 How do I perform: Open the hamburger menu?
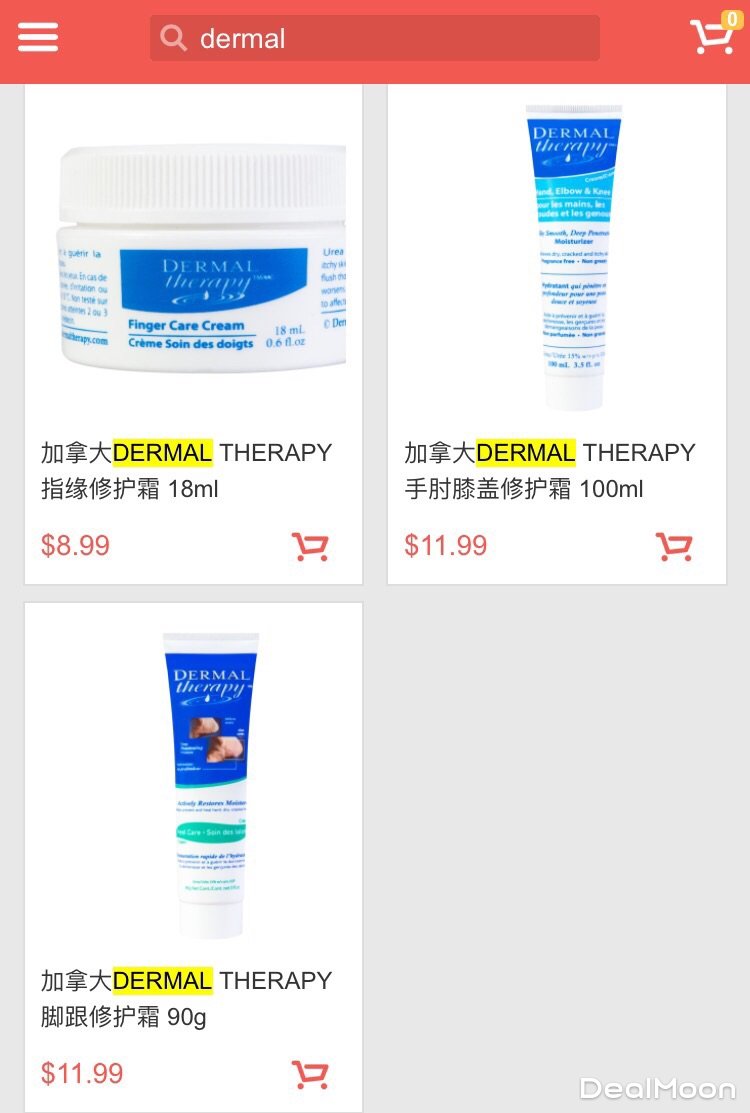coord(38,38)
